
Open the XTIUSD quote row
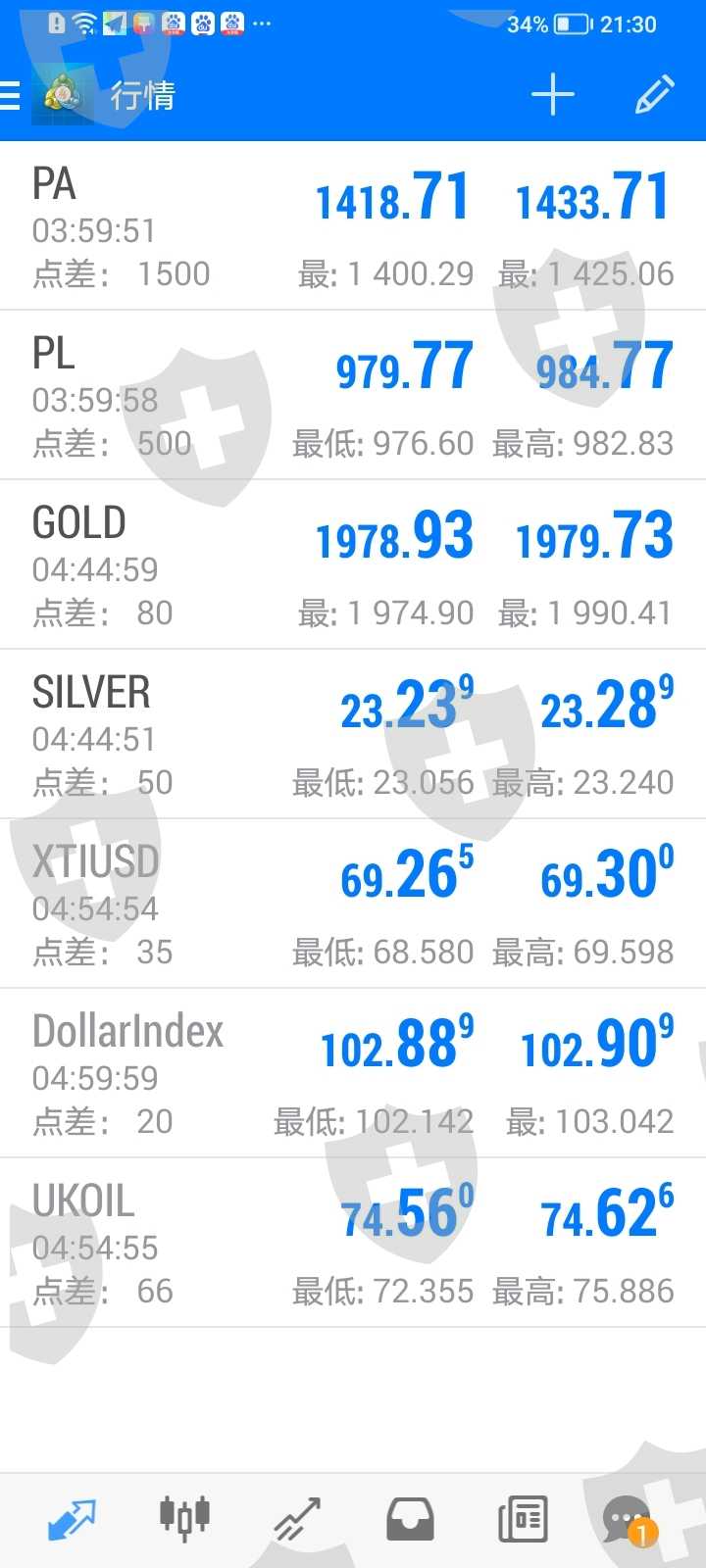[353, 905]
